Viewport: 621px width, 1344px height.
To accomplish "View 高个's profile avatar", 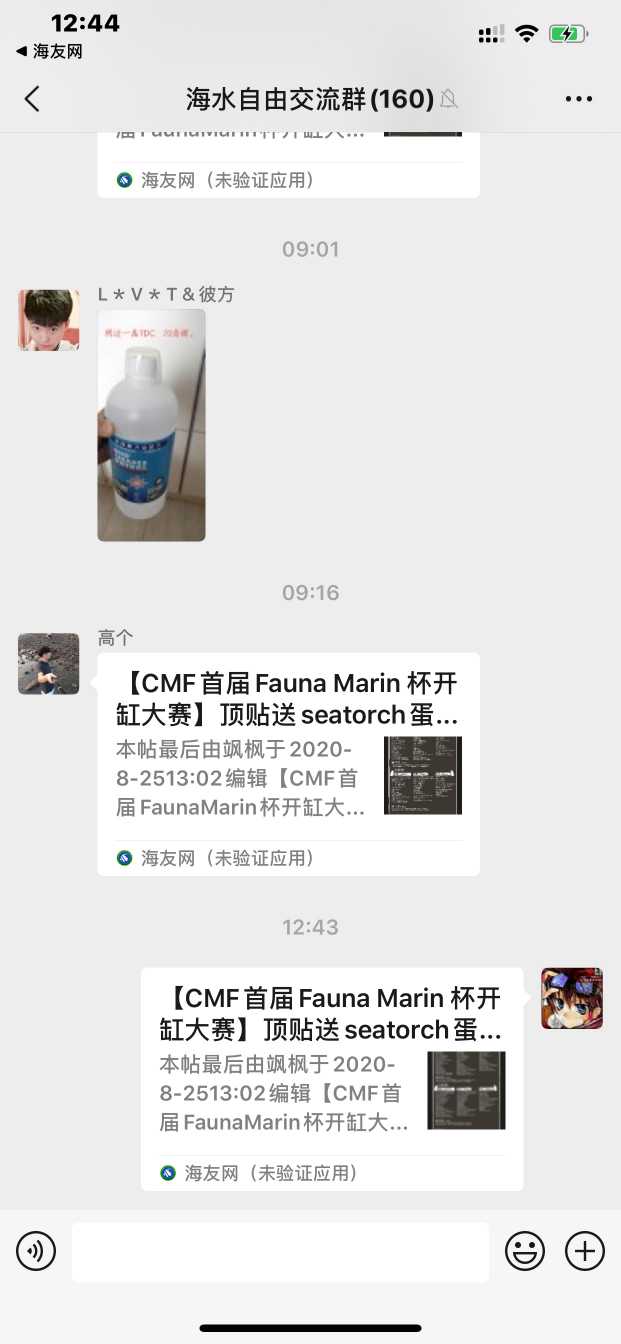I will [x=48, y=663].
